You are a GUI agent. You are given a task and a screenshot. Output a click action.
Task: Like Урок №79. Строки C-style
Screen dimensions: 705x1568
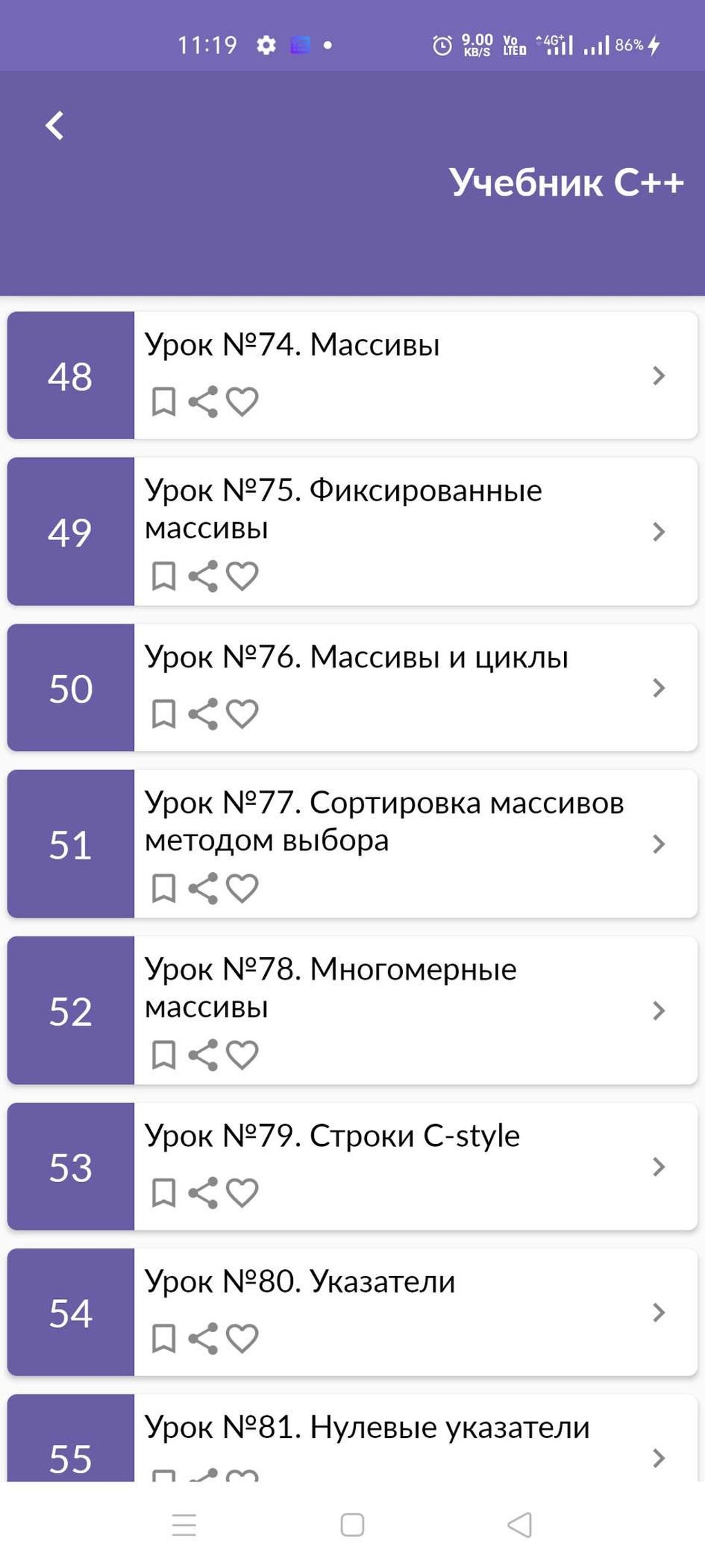[x=242, y=1192]
